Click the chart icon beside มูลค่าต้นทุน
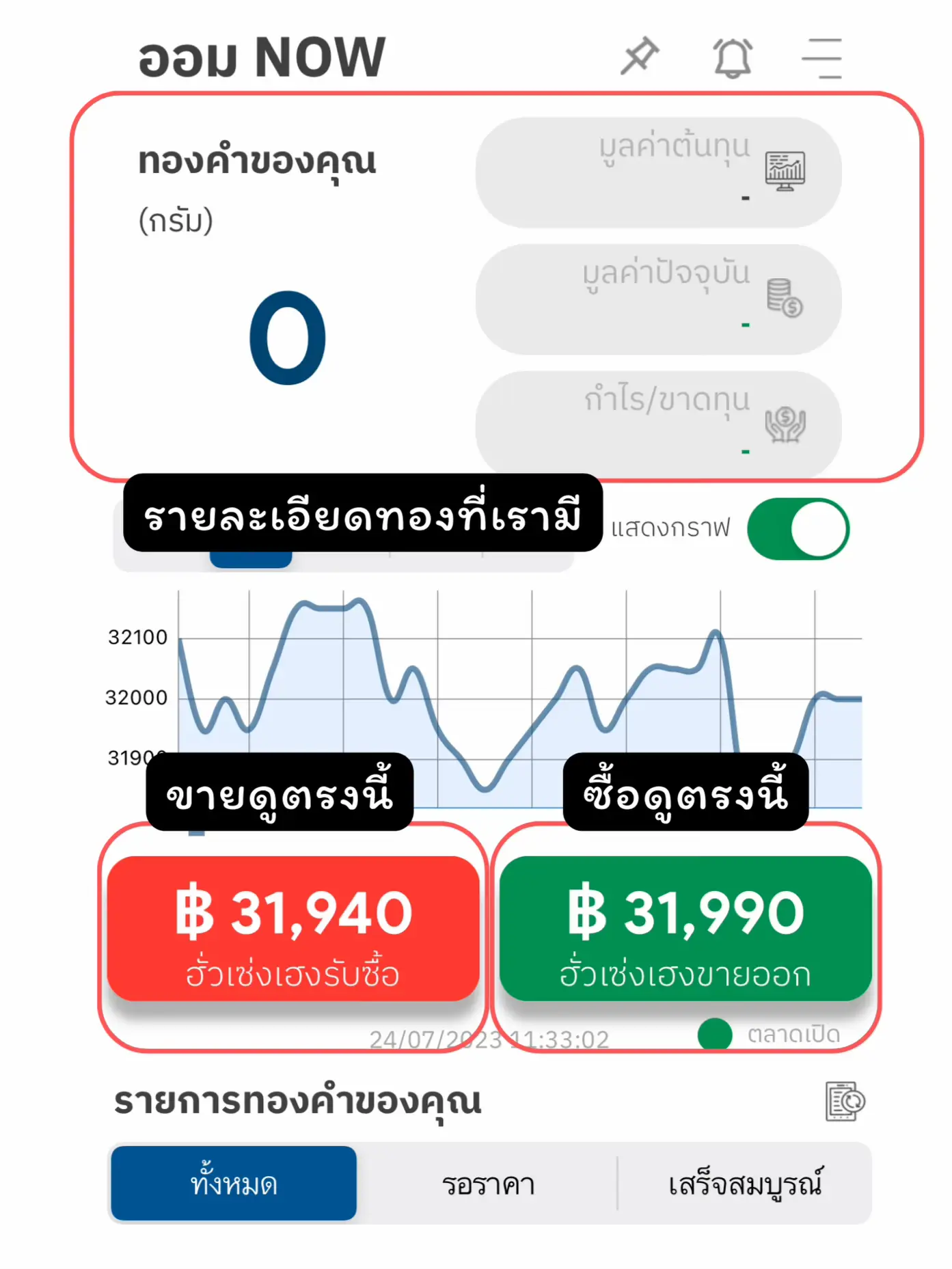 tap(785, 171)
